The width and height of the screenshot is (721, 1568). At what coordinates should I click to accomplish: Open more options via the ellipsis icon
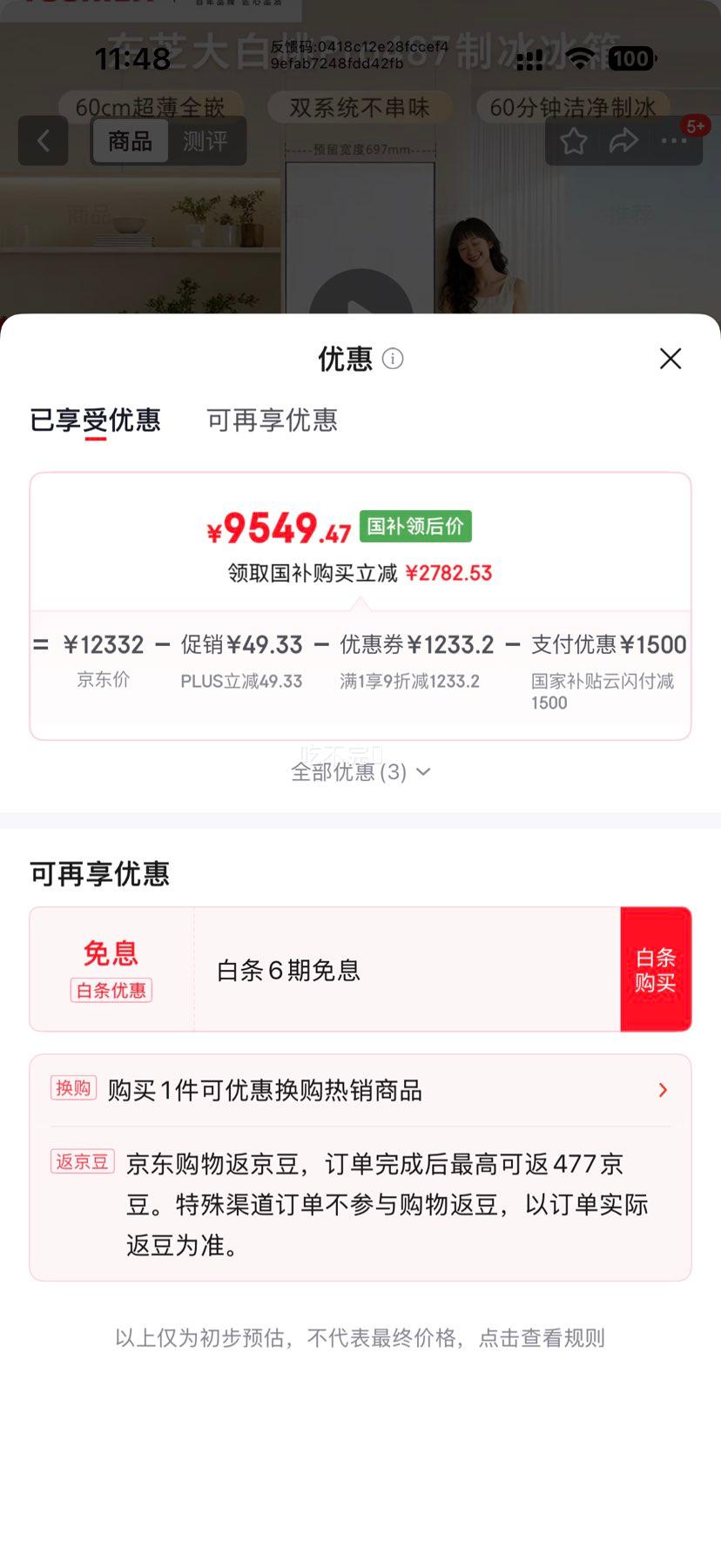click(674, 141)
